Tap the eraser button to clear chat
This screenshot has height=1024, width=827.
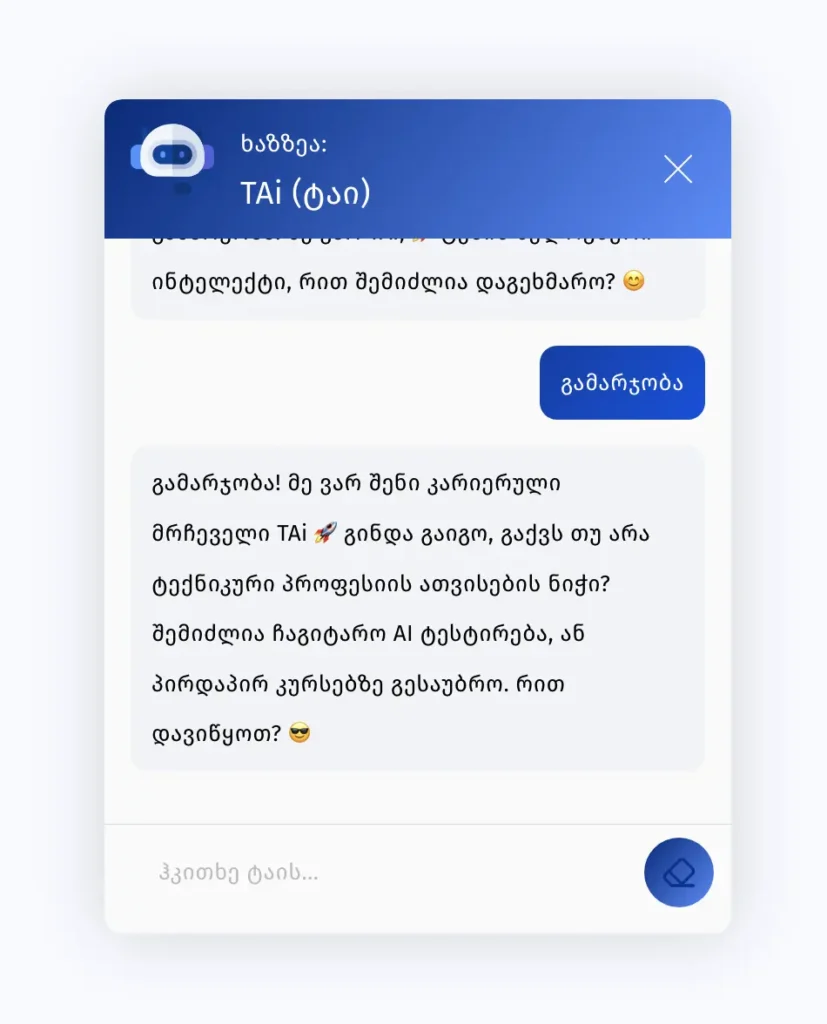click(x=679, y=872)
